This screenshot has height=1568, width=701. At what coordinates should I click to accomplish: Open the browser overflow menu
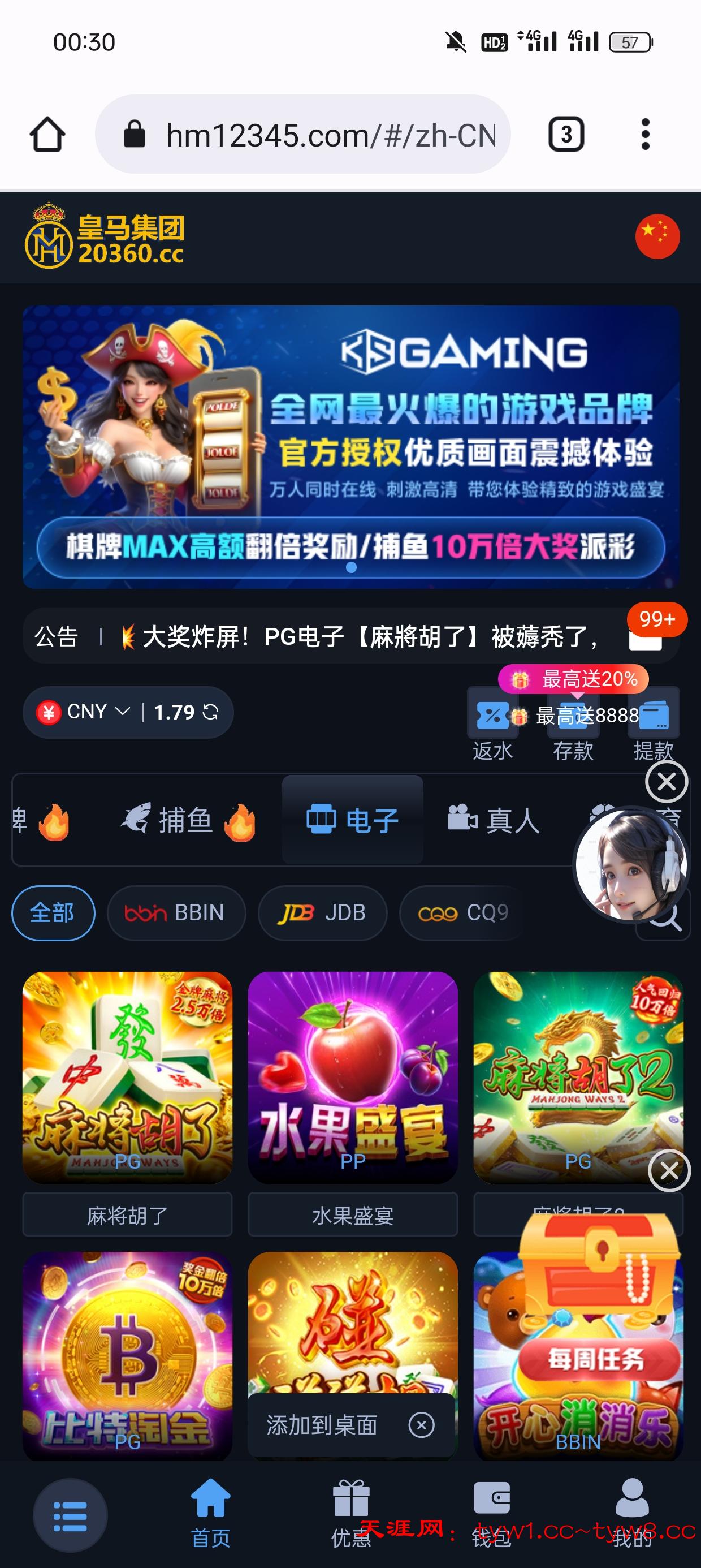click(645, 134)
